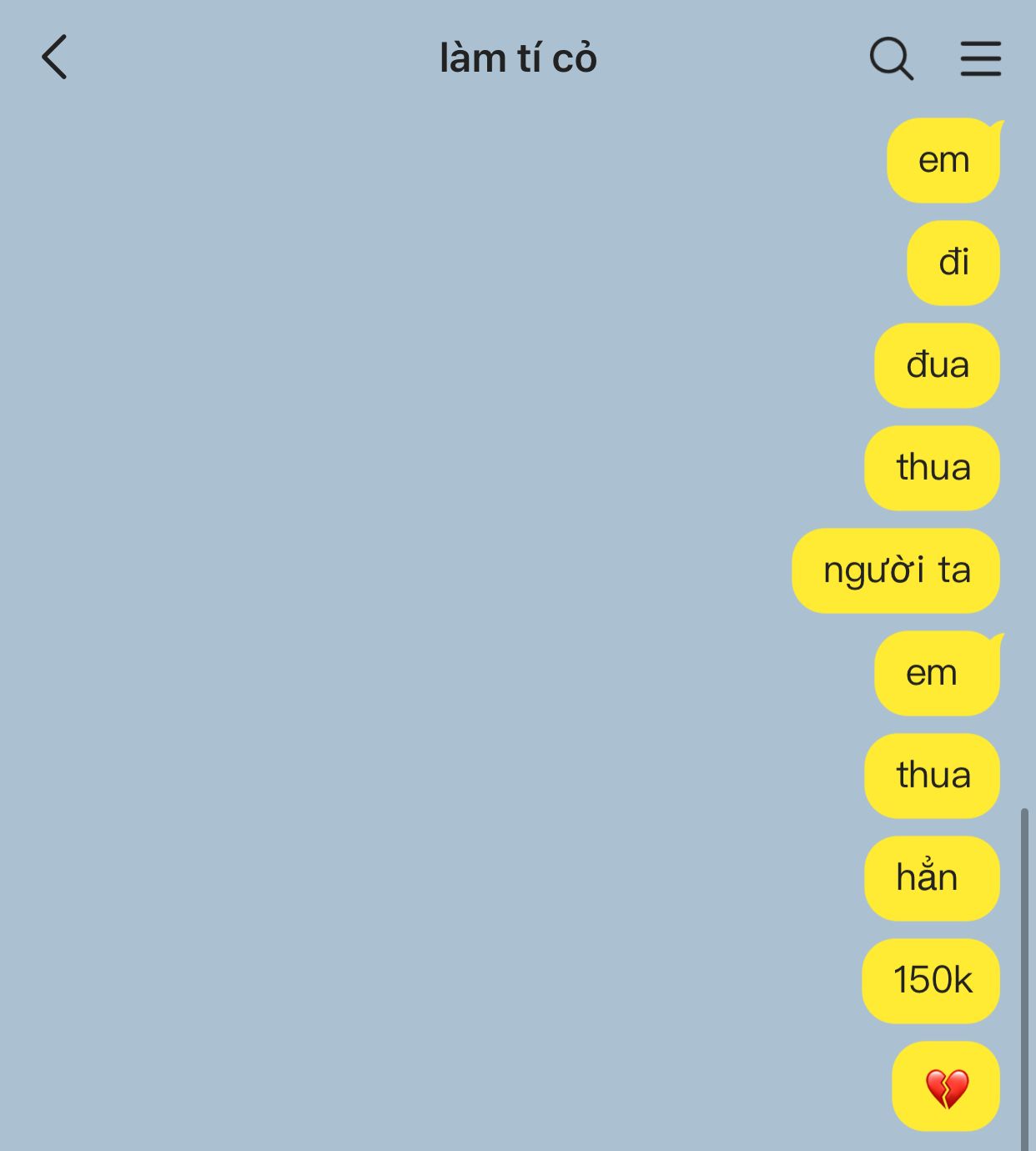Open the chat hamburger menu
Image resolution: width=1036 pixels, height=1151 pixels.
pos(980,58)
